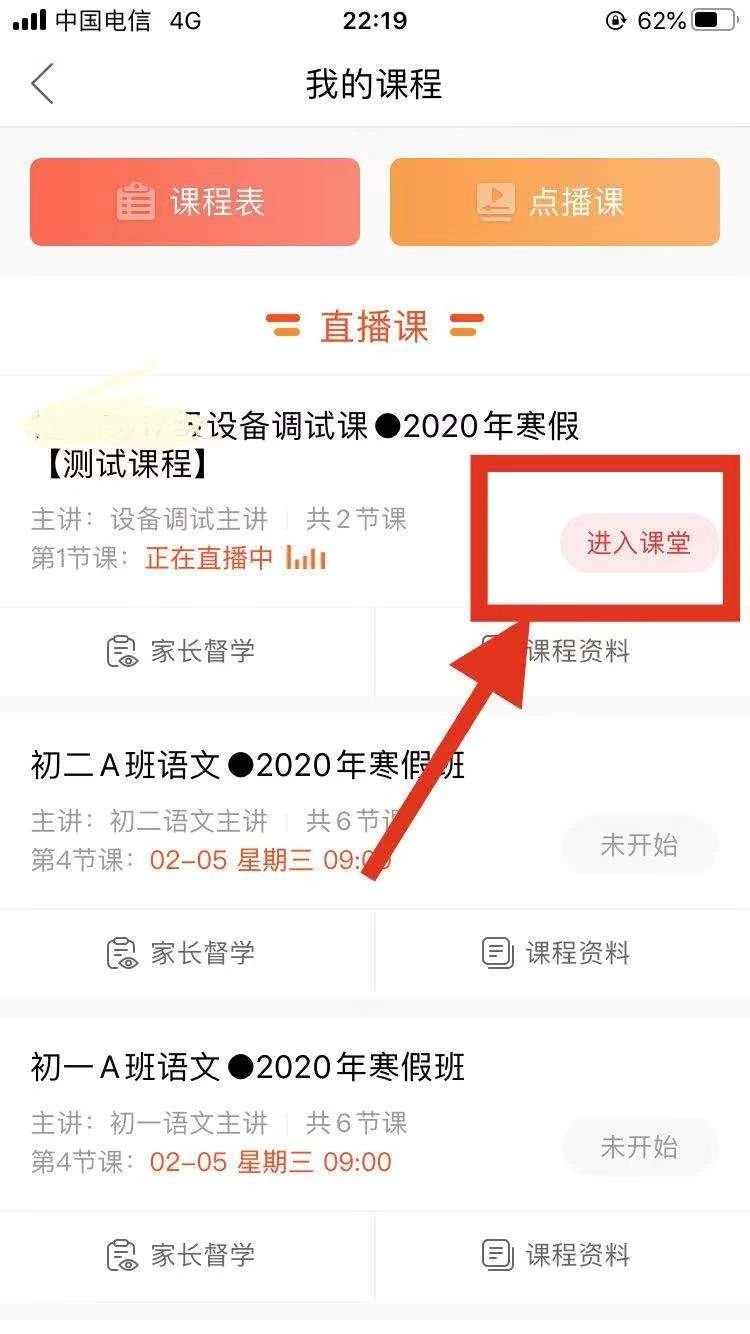This screenshot has height=1334, width=750.
Task: Tap 进入课堂 to enter the live class
Action: point(638,543)
